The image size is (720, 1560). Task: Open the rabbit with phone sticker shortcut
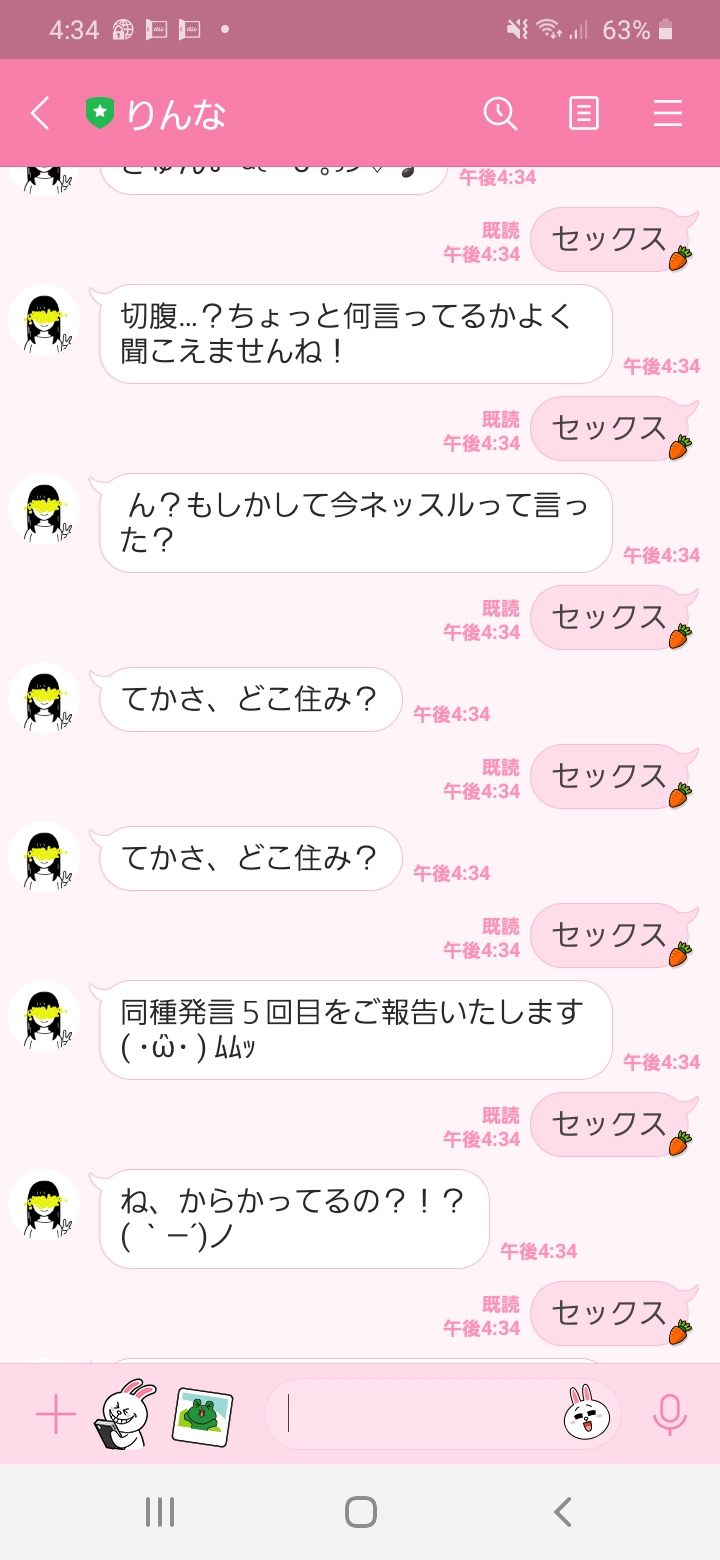[123, 1414]
